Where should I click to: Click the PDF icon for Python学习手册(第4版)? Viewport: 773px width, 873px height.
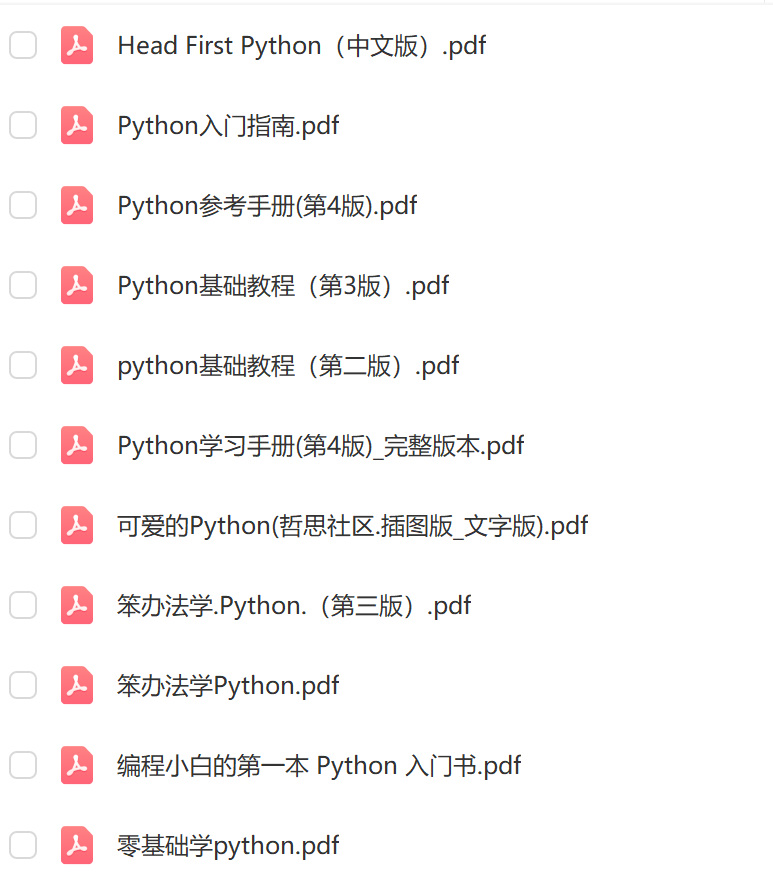coord(77,445)
